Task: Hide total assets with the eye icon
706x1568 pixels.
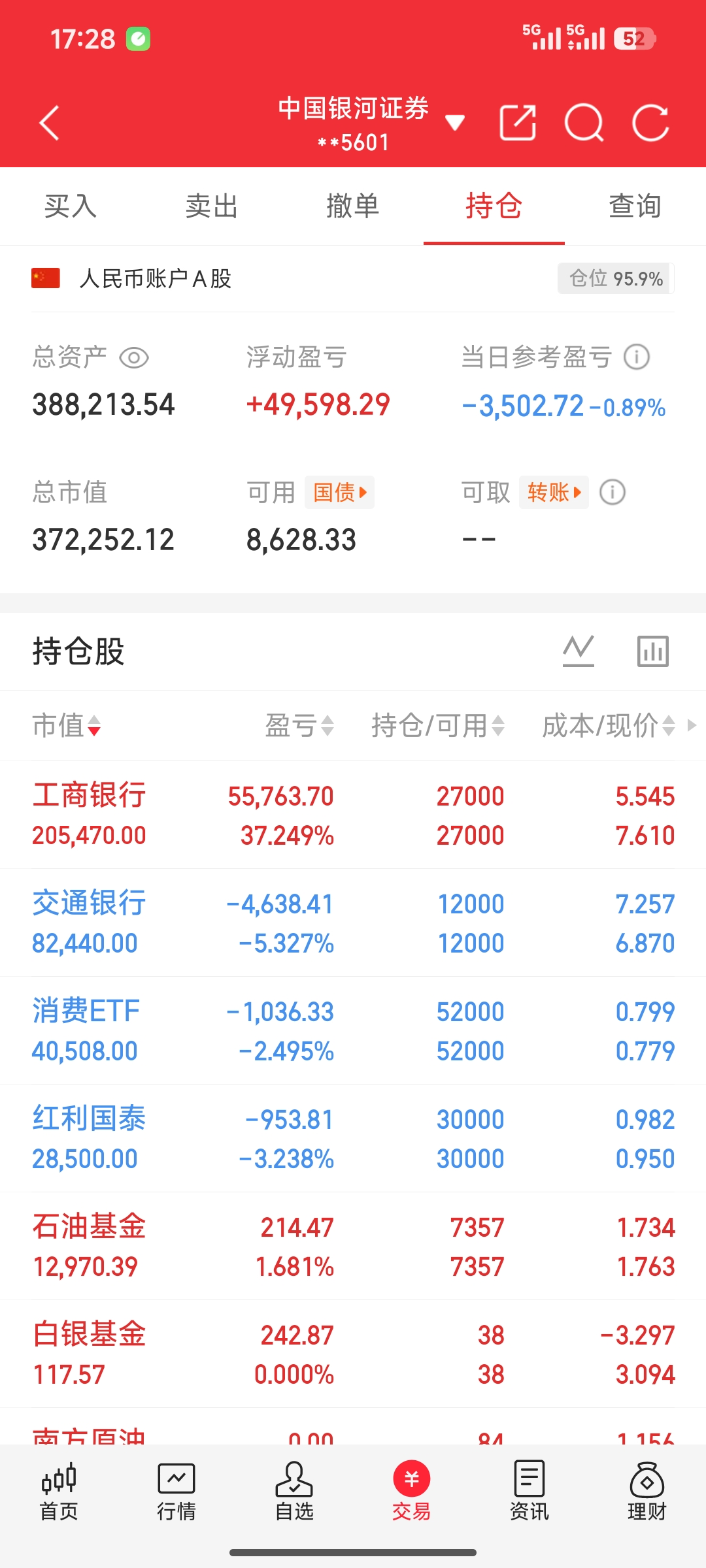Action: 134,358
